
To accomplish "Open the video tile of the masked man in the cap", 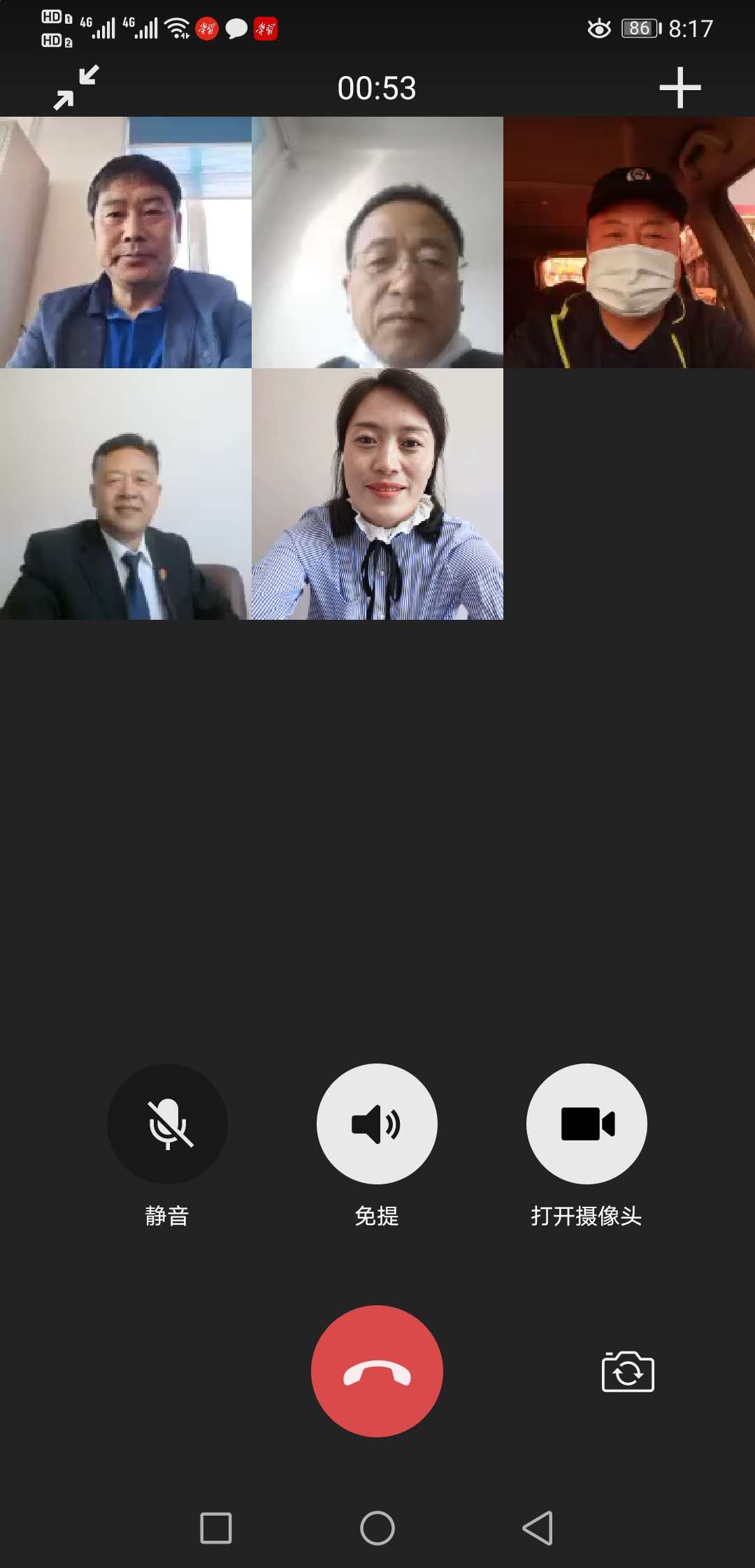I will click(629, 242).
